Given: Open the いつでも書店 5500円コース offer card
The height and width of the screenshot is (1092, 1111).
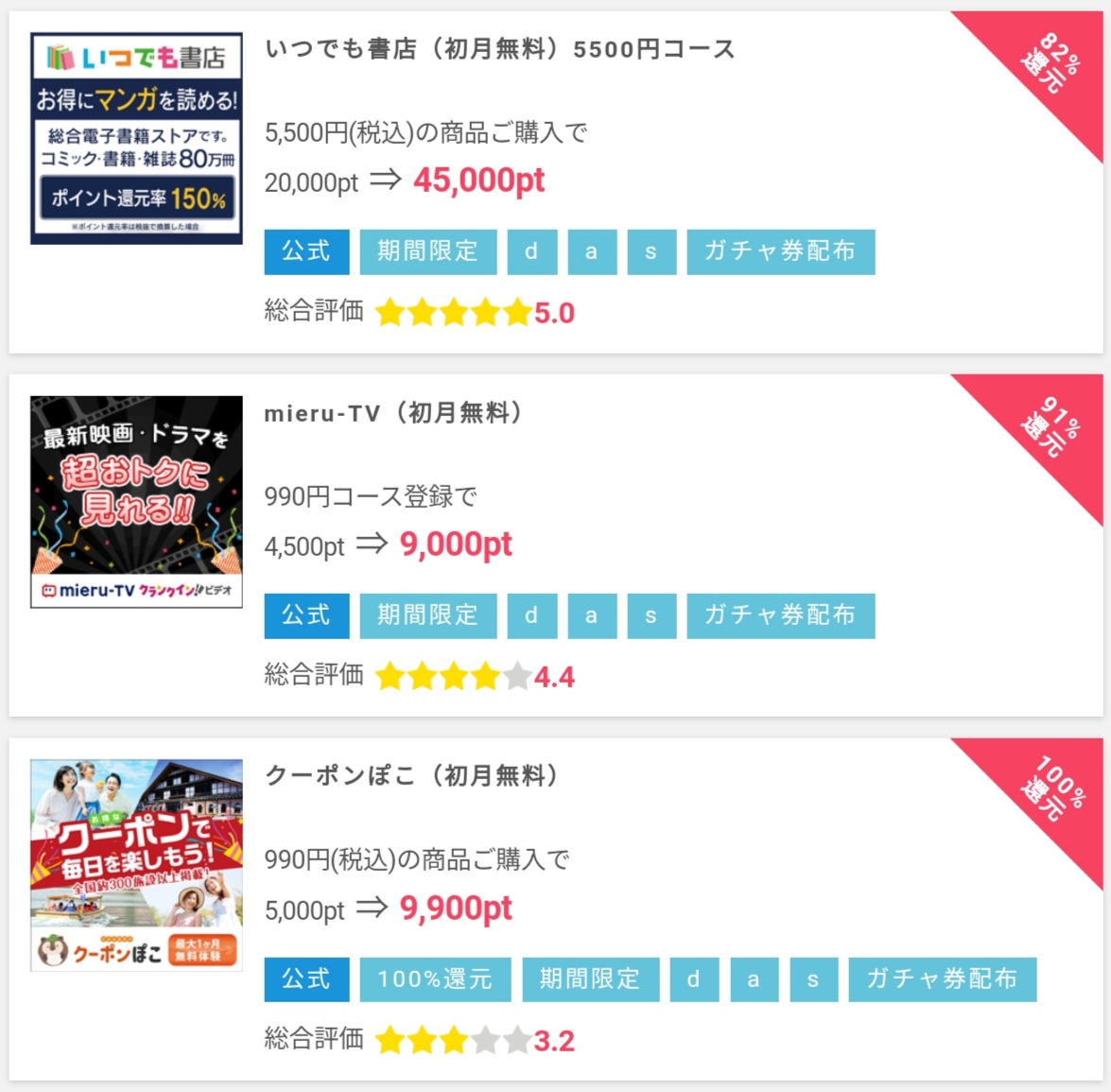Looking at the screenshot, I should [499, 49].
